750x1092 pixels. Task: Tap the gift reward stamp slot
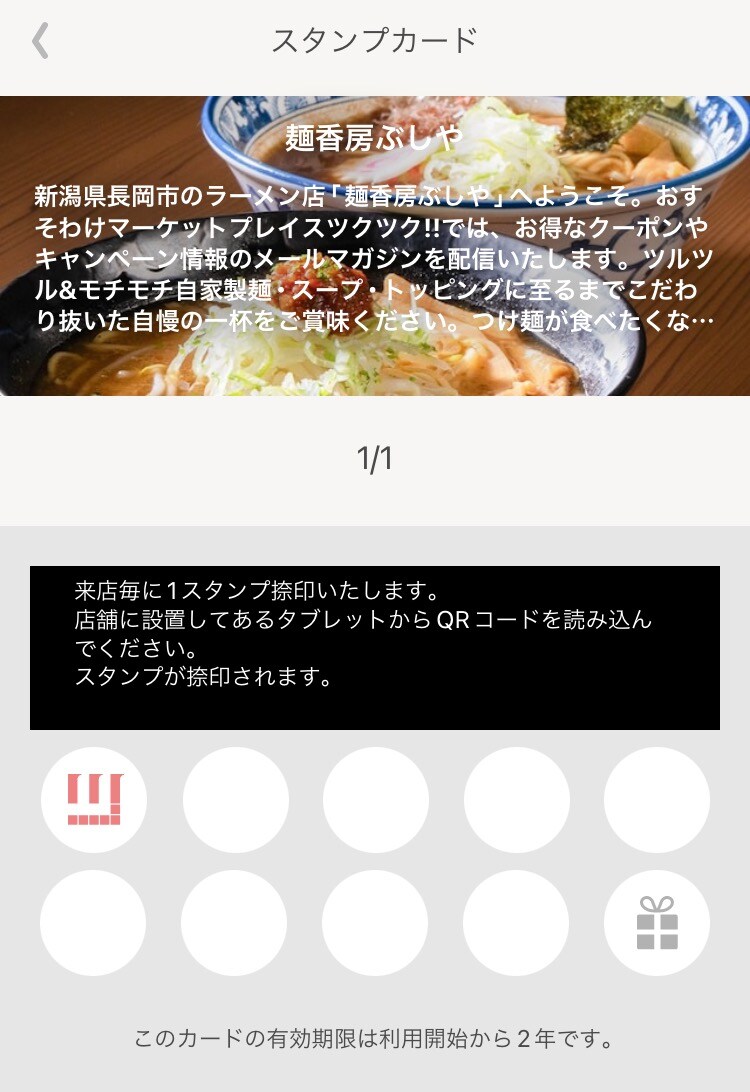pyautogui.click(x=657, y=922)
